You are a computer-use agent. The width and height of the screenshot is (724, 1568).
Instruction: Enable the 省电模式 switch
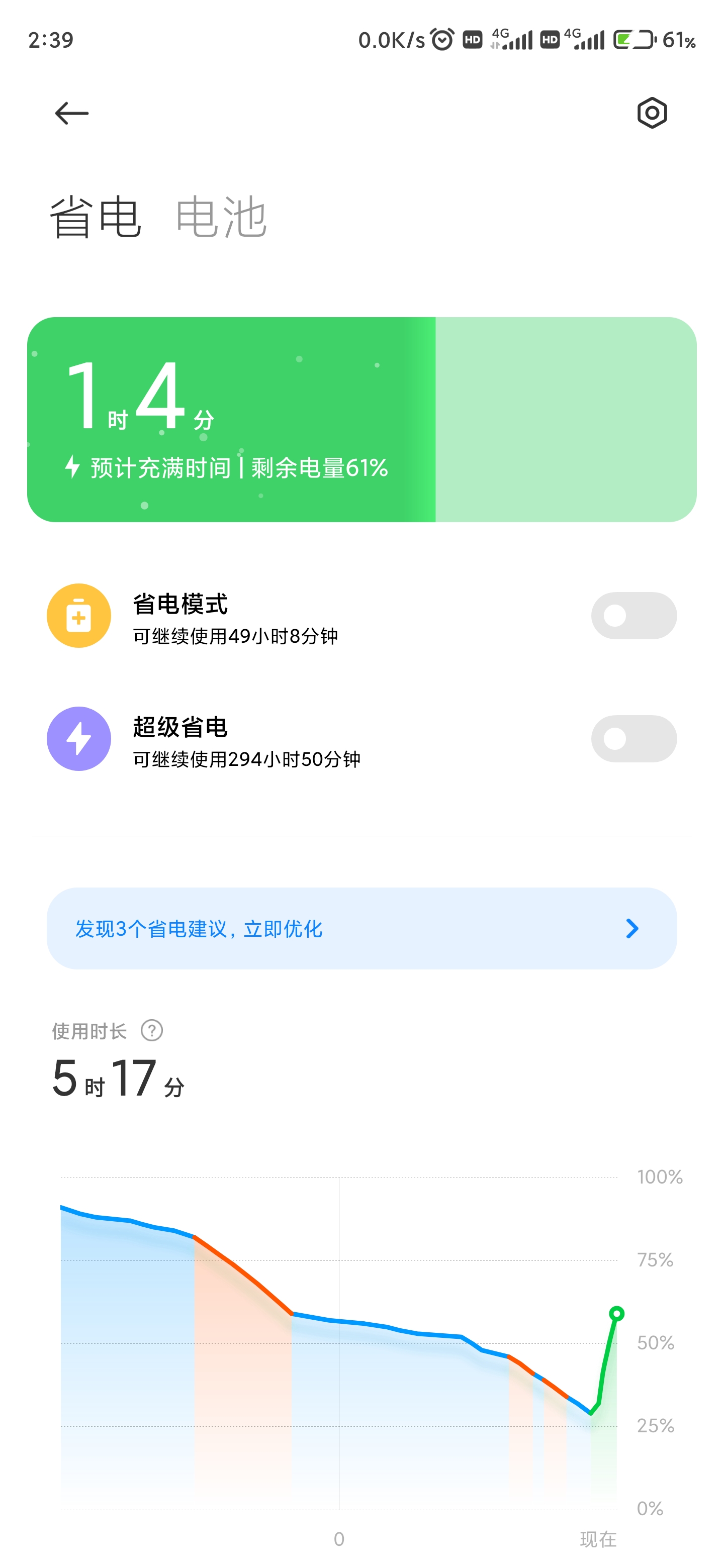point(633,616)
